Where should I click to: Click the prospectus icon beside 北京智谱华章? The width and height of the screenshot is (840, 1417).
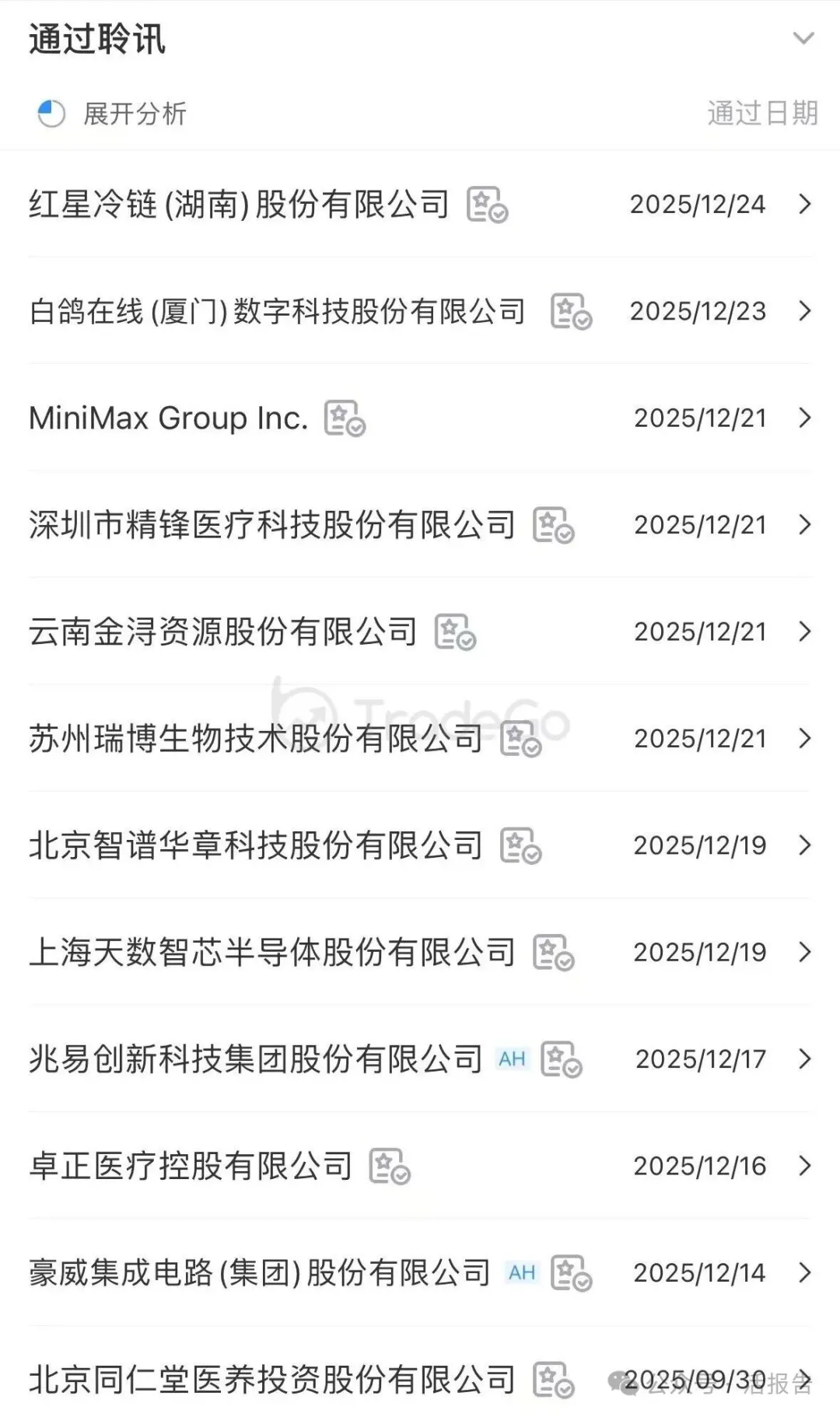click(x=522, y=845)
